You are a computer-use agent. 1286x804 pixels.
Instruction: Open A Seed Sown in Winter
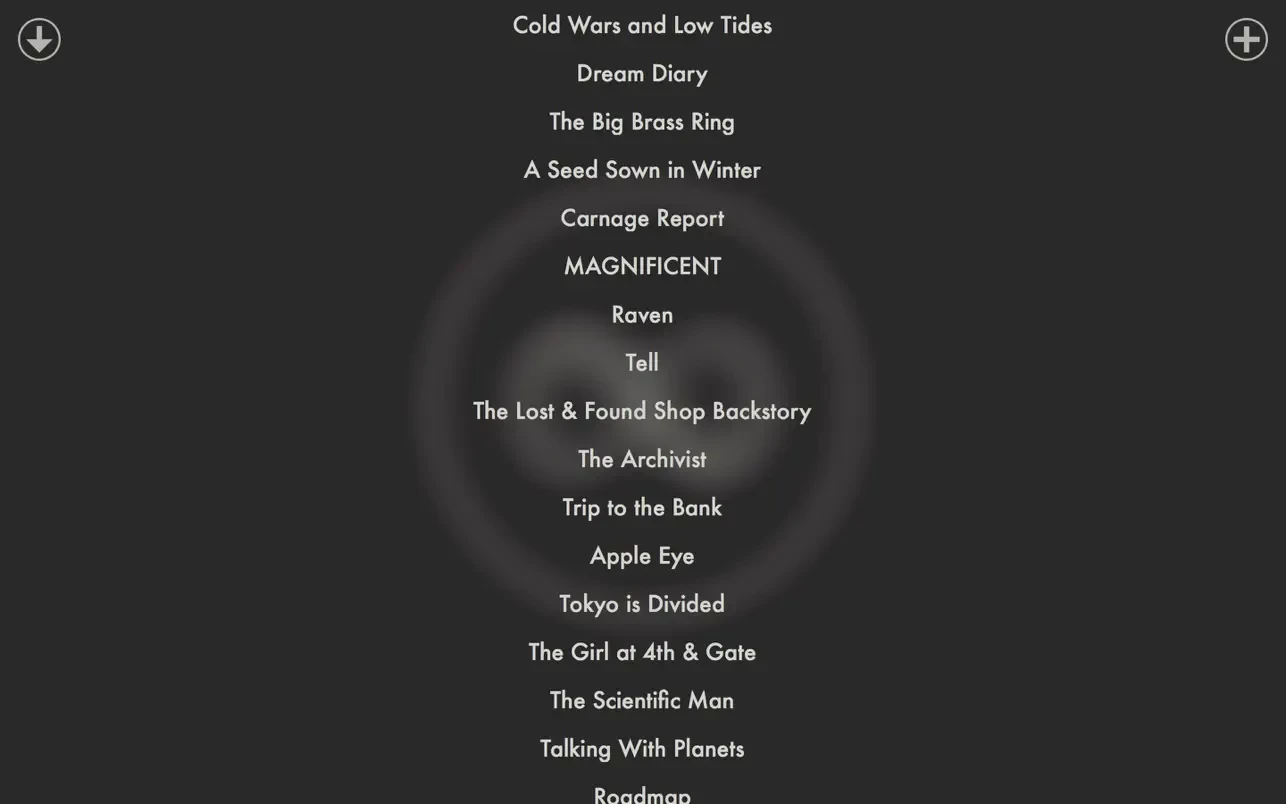click(642, 170)
